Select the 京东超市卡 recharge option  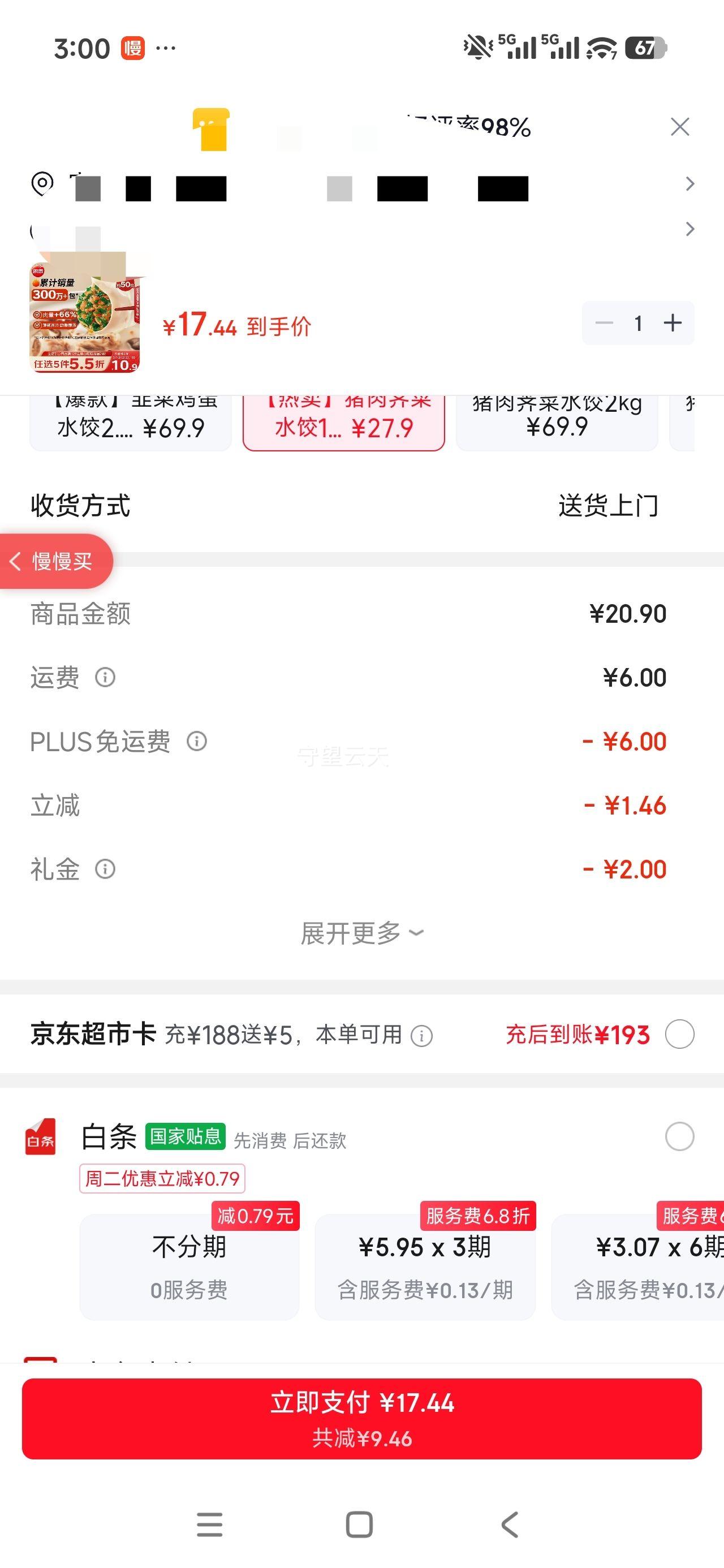coord(679,1034)
